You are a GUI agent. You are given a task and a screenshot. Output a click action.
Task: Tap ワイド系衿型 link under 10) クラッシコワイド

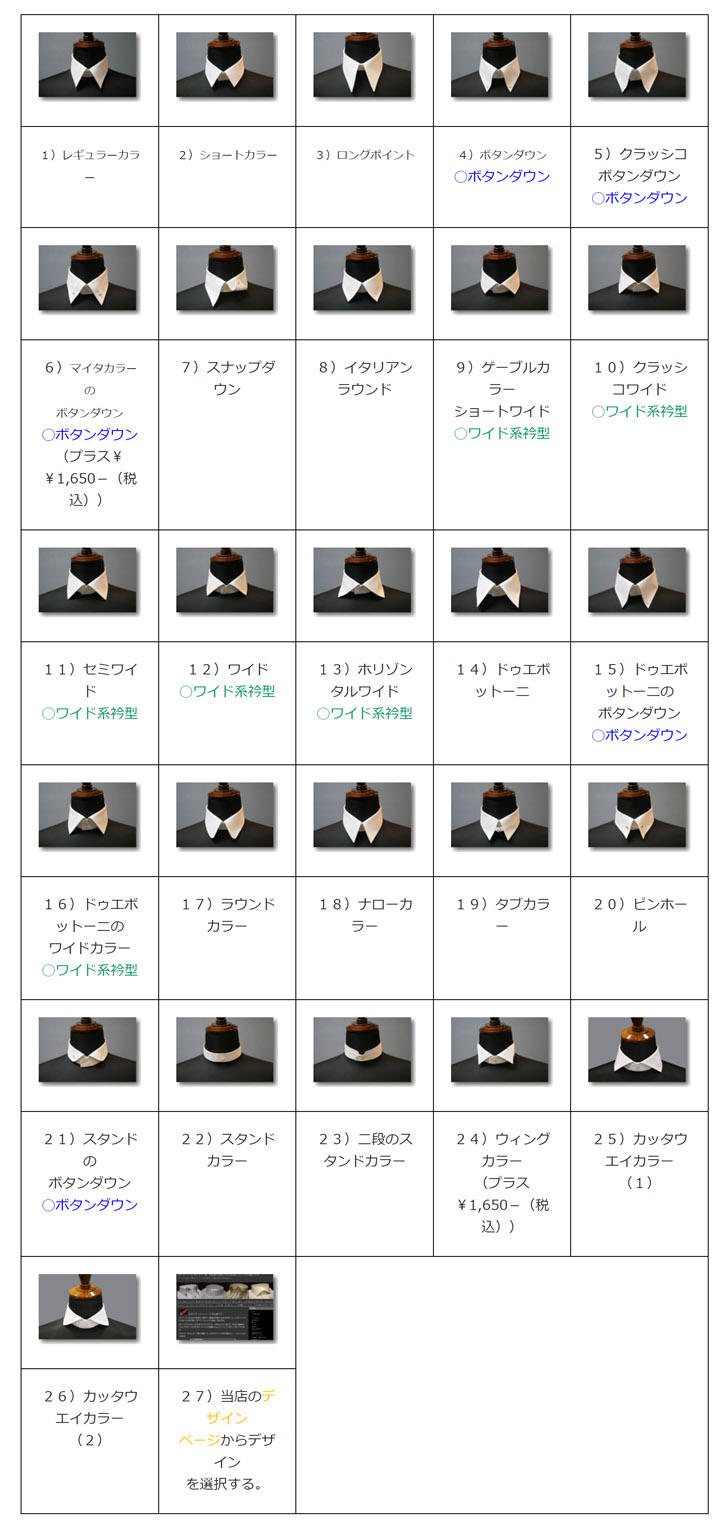(x=639, y=411)
